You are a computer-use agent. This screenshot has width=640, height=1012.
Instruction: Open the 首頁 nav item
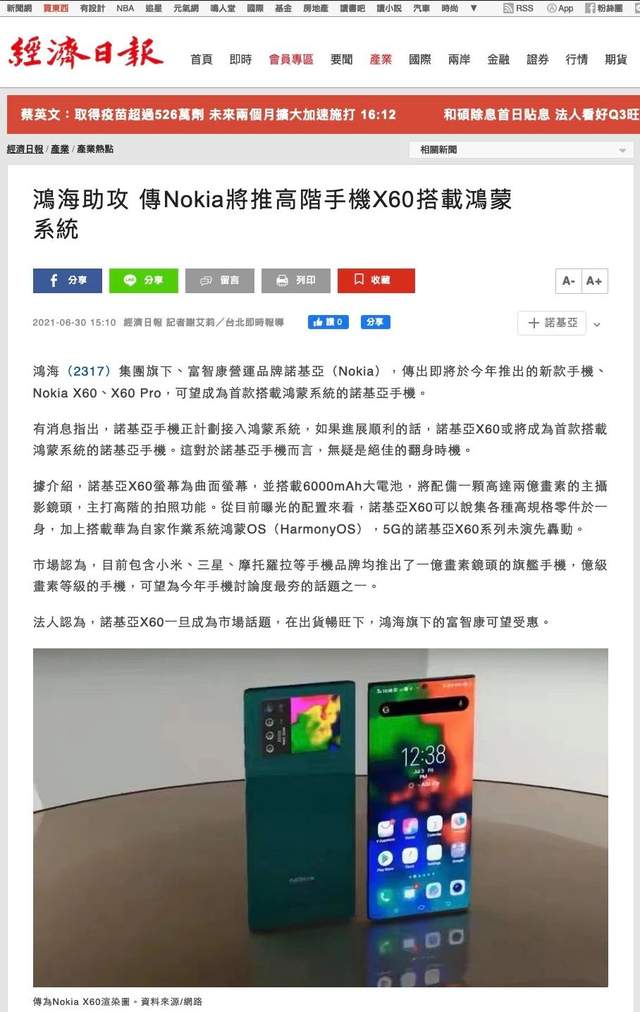coord(201,59)
